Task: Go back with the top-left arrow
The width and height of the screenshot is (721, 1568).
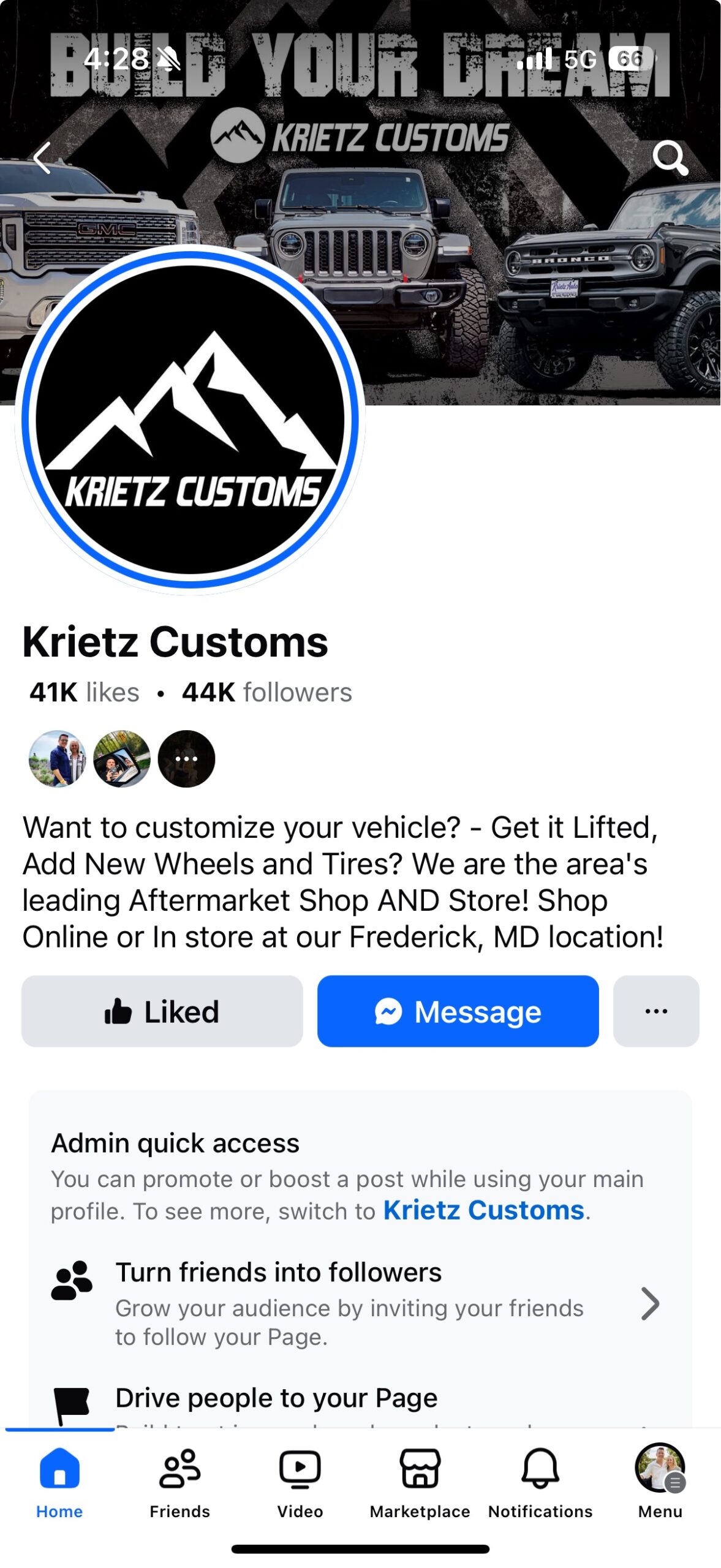Action: click(42, 158)
